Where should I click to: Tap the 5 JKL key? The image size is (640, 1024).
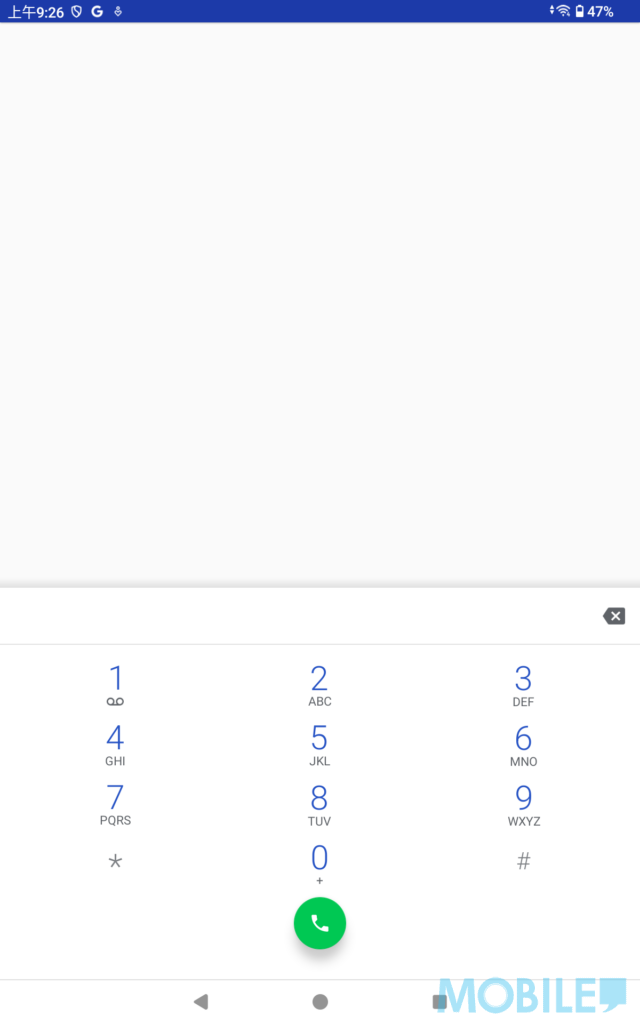pos(319,745)
